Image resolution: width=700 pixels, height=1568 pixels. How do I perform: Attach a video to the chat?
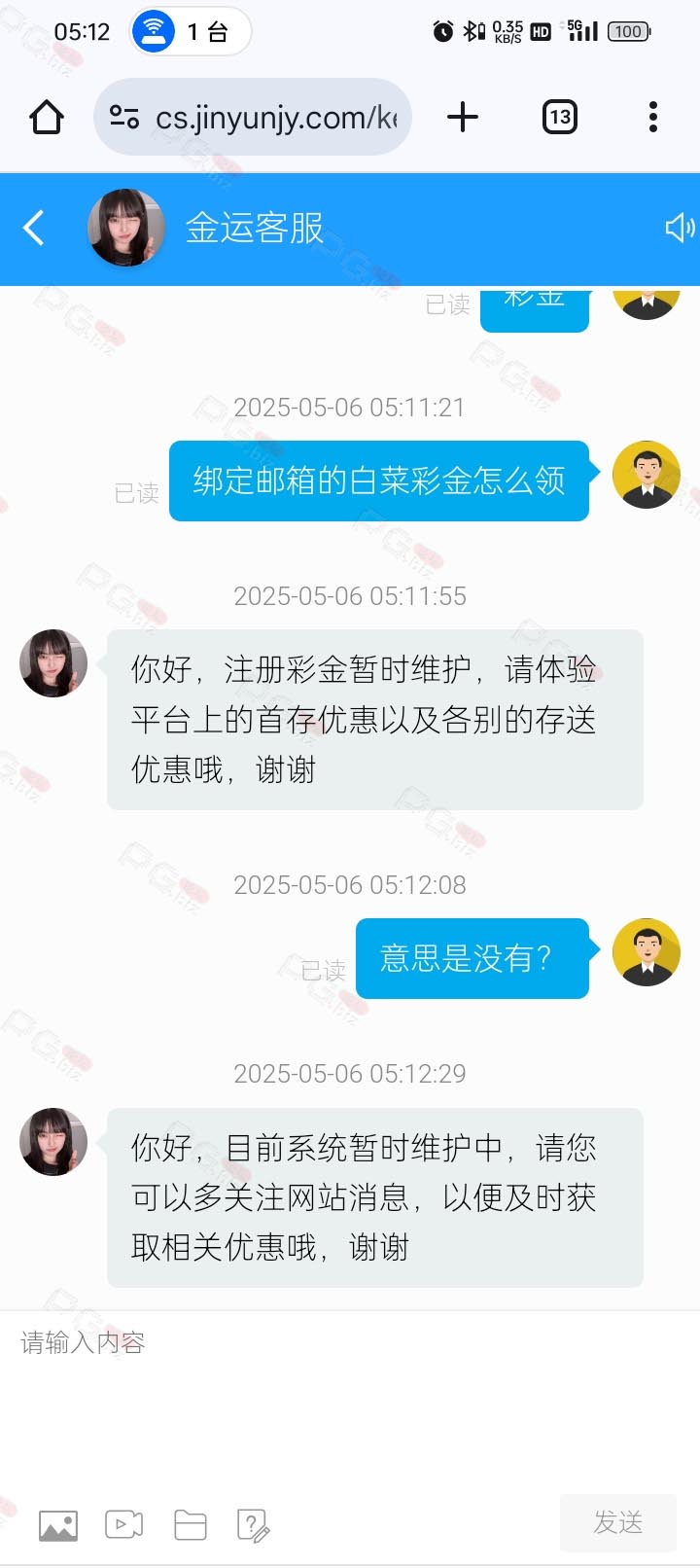(123, 1524)
